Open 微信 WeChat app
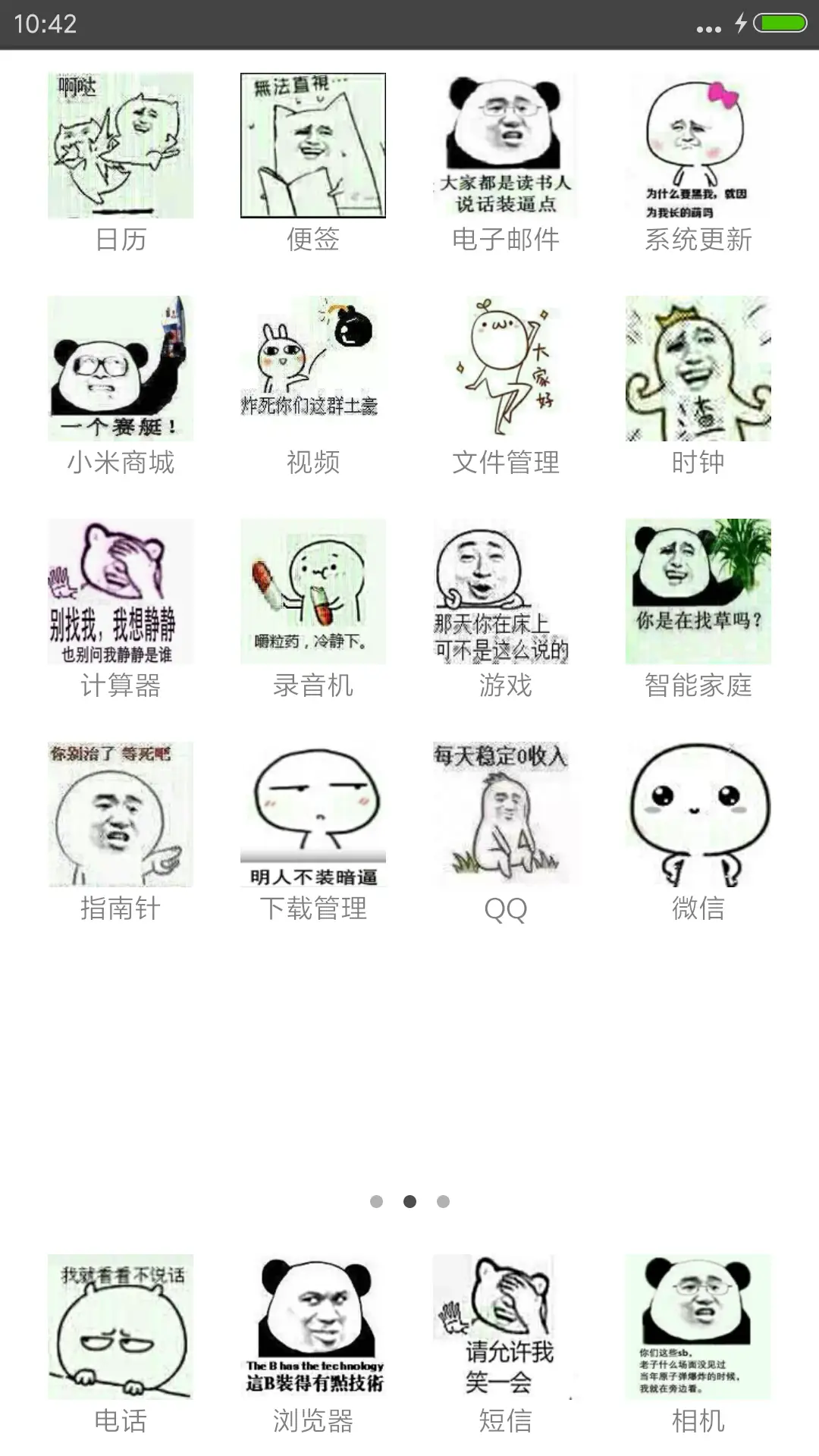The image size is (819, 1456). tap(698, 814)
